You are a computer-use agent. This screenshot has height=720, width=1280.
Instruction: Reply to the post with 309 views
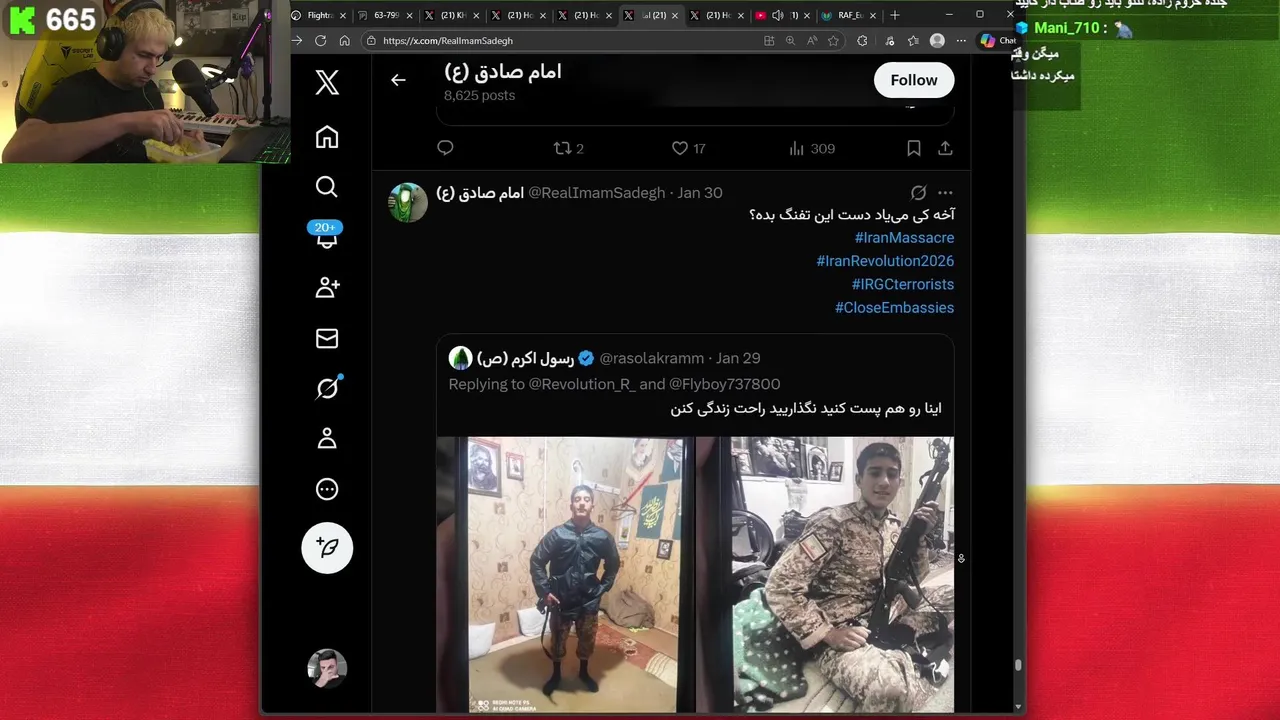coord(445,148)
